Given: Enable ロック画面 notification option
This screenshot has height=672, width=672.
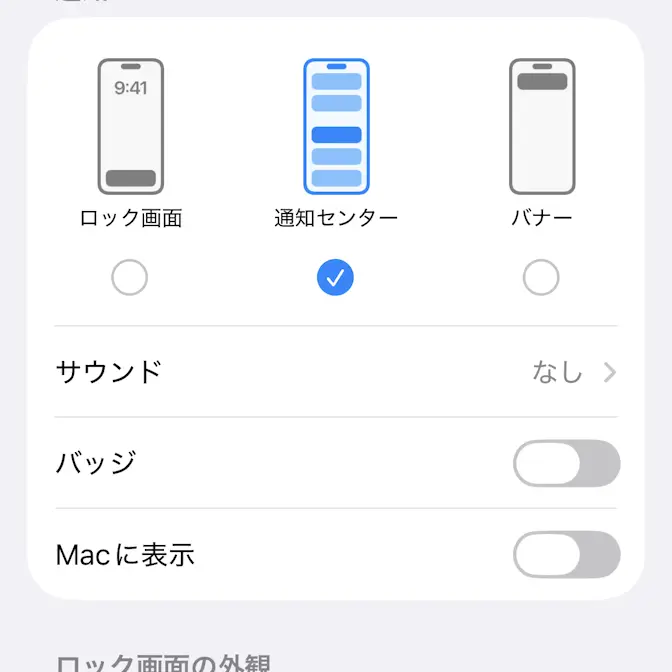Looking at the screenshot, I should click(130, 278).
